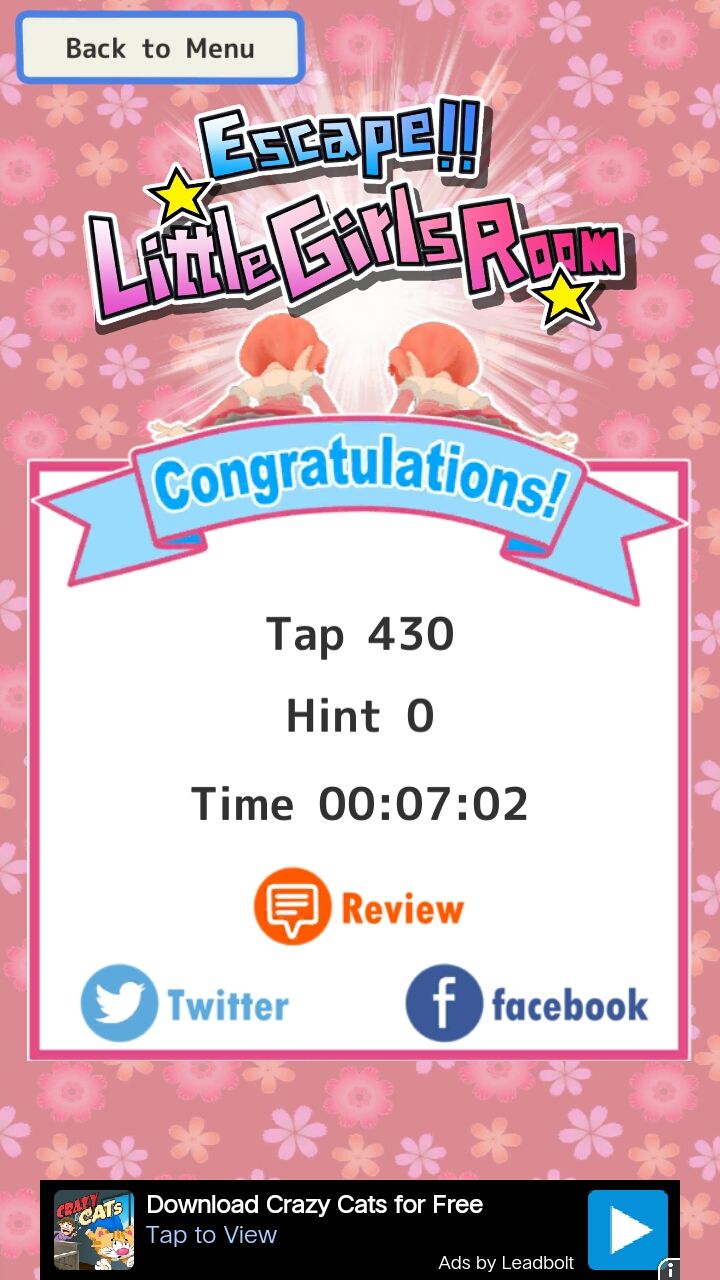Tap the Twitter text label
The height and width of the screenshot is (1280, 720).
pyautogui.click(x=228, y=1004)
